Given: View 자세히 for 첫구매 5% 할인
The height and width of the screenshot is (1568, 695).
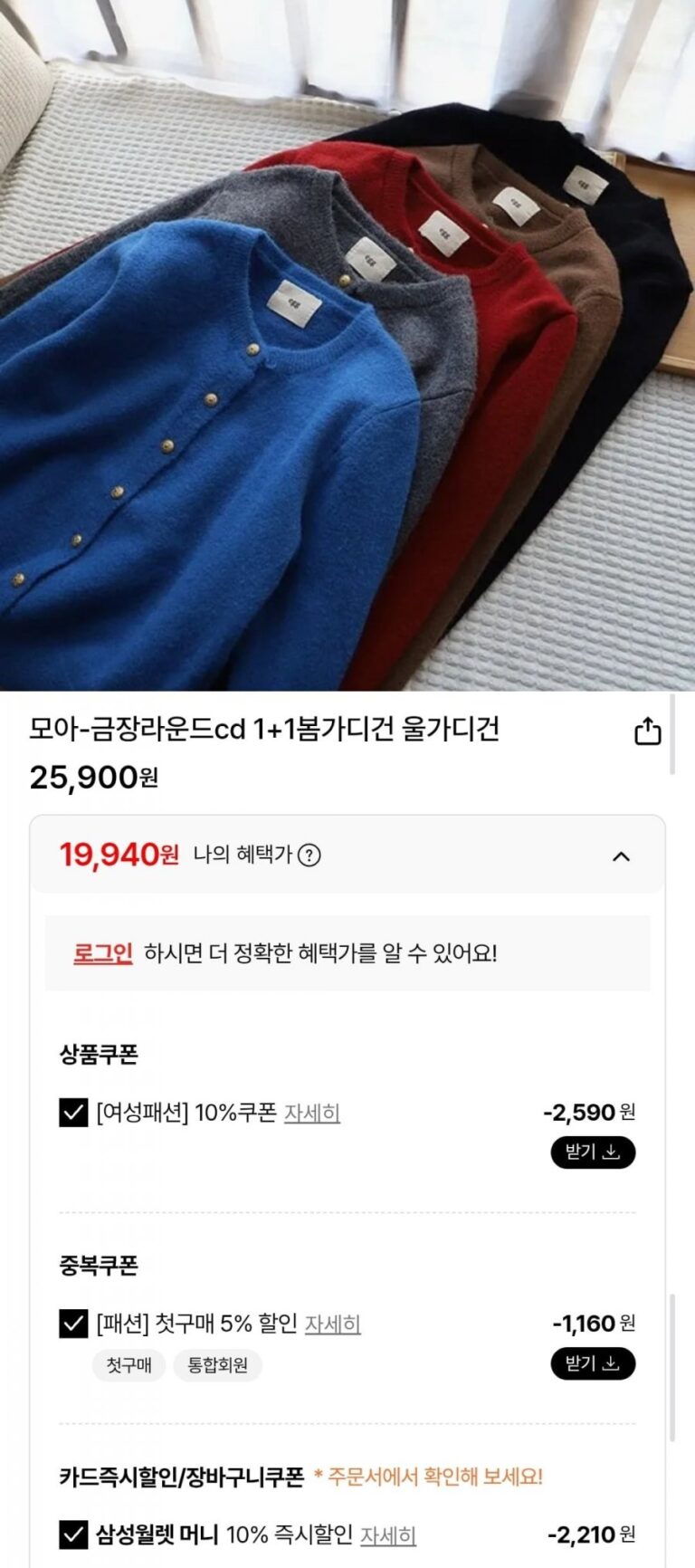Looking at the screenshot, I should point(333,1324).
